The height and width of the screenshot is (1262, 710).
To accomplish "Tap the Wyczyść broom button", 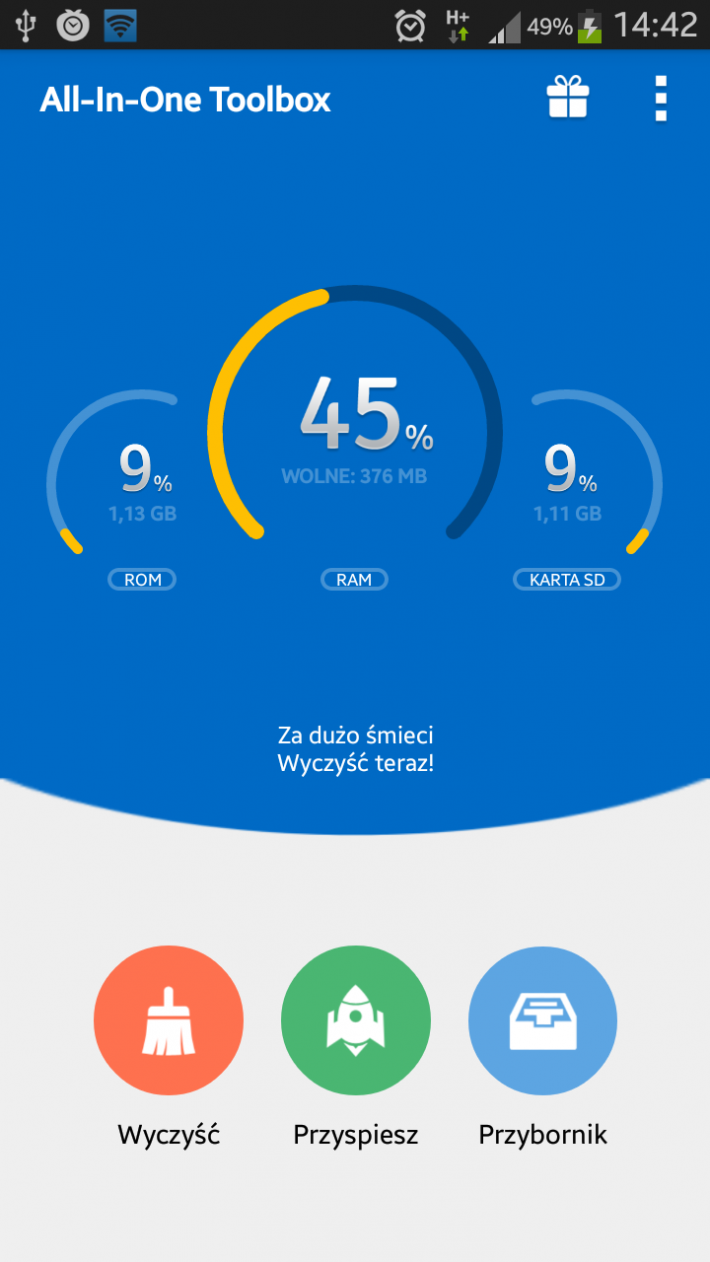I will (168, 1021).
